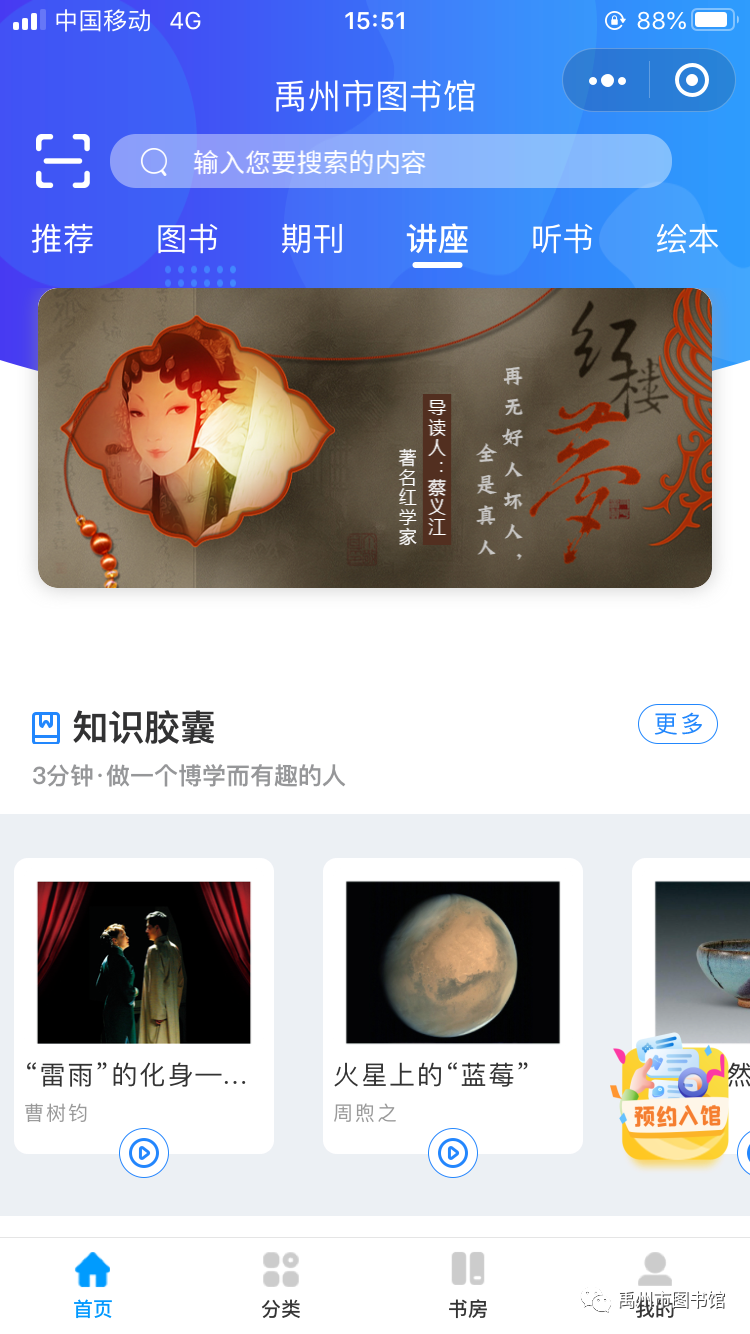Viewport: 750px width, 1334px height.
Task: Open the 绘本 tab
Action: tap(687, 239)
